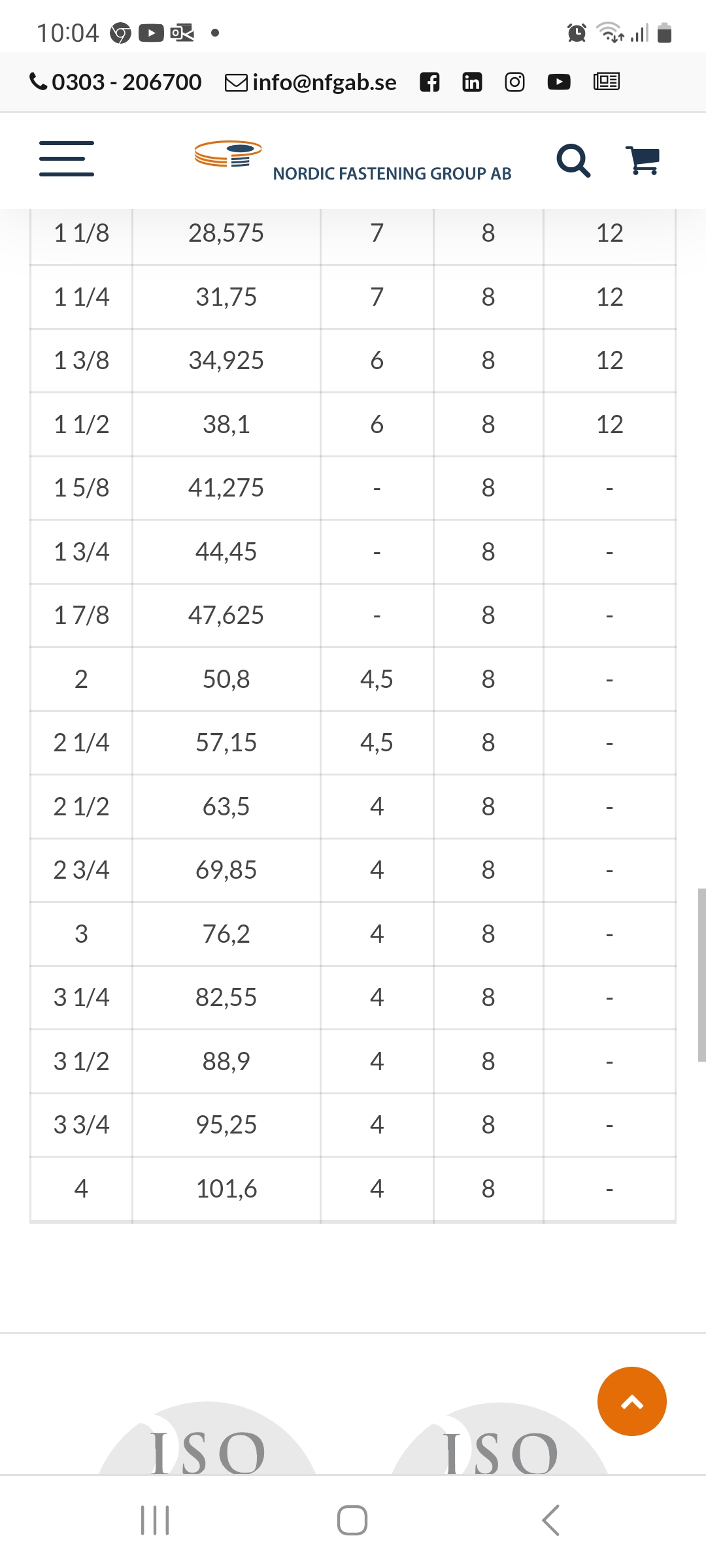Open the Instagram profile link
The width and height of the screenshot is (706, 1568).
pyautogui.click(x=514, y=82)
